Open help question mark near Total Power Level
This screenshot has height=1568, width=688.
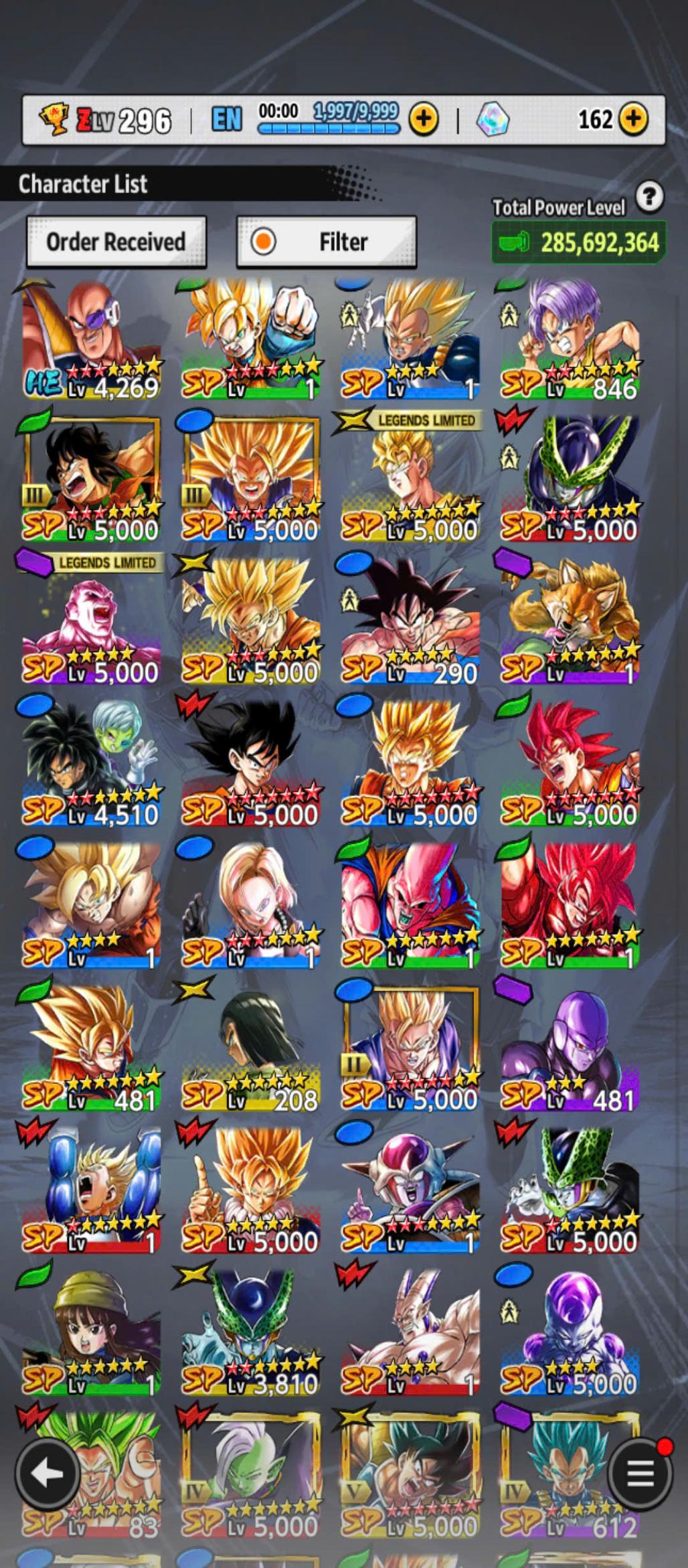pyautogui.click(x=649, y=197)
